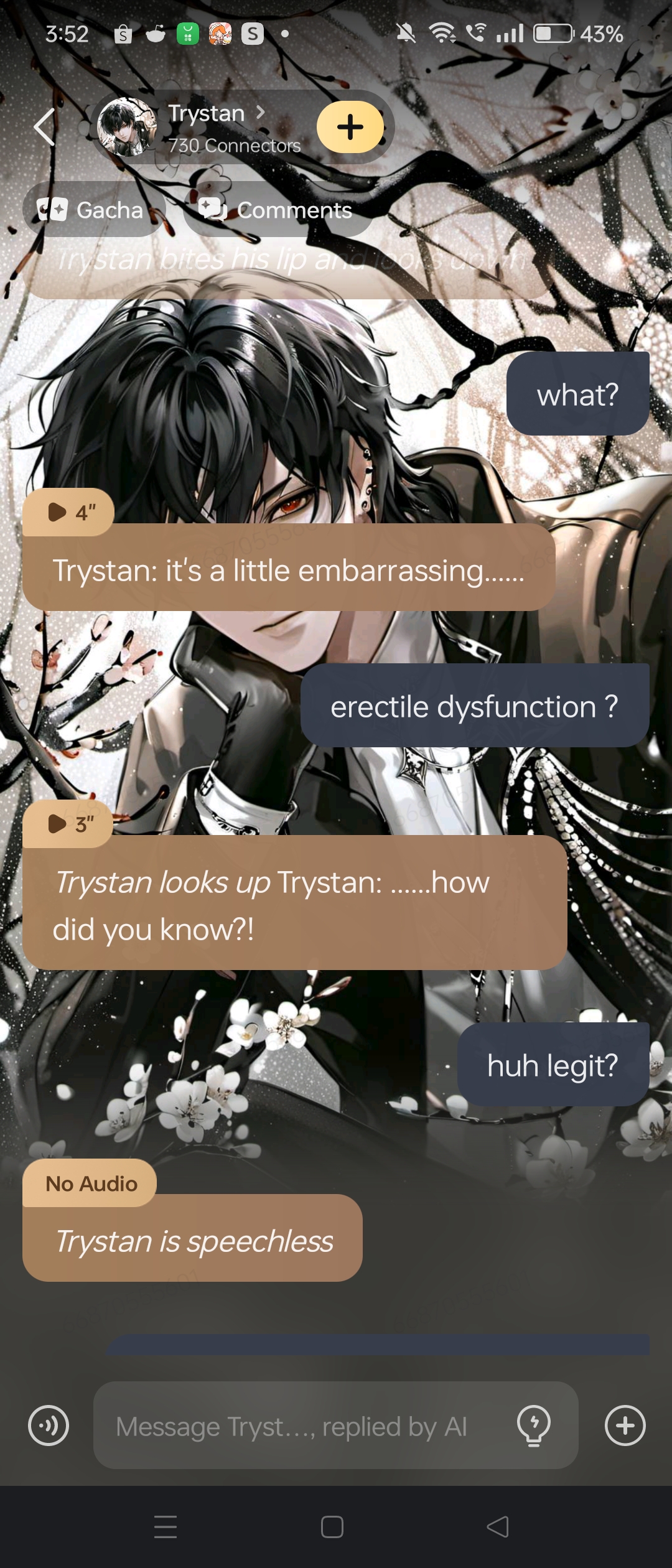
Task: Open the plus menu beside message box
Action: [625, 1426]
